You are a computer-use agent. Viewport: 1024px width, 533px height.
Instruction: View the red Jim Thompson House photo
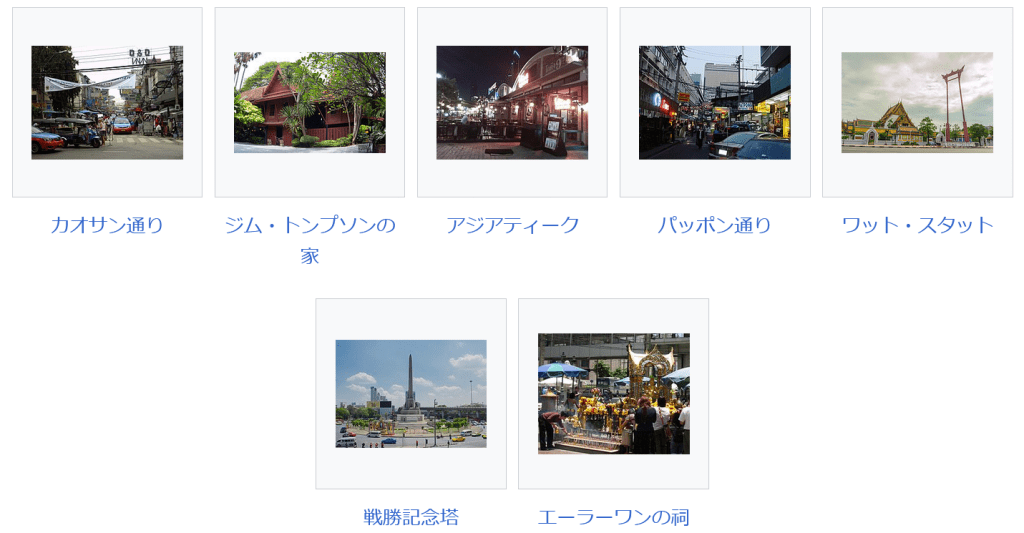(309, 102)
